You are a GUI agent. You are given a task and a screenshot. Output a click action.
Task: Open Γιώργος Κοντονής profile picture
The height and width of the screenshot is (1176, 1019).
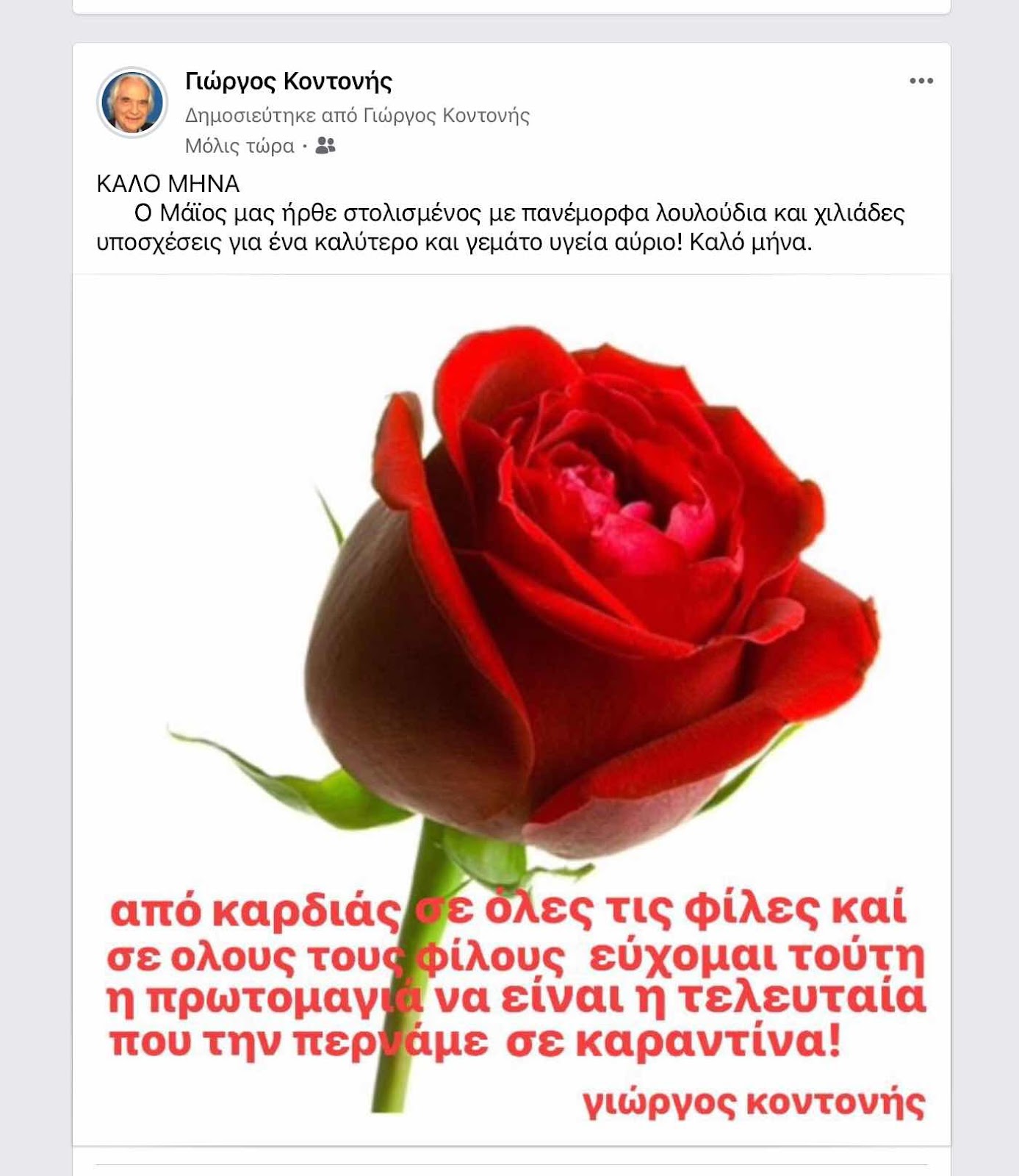tap(132, 102)
